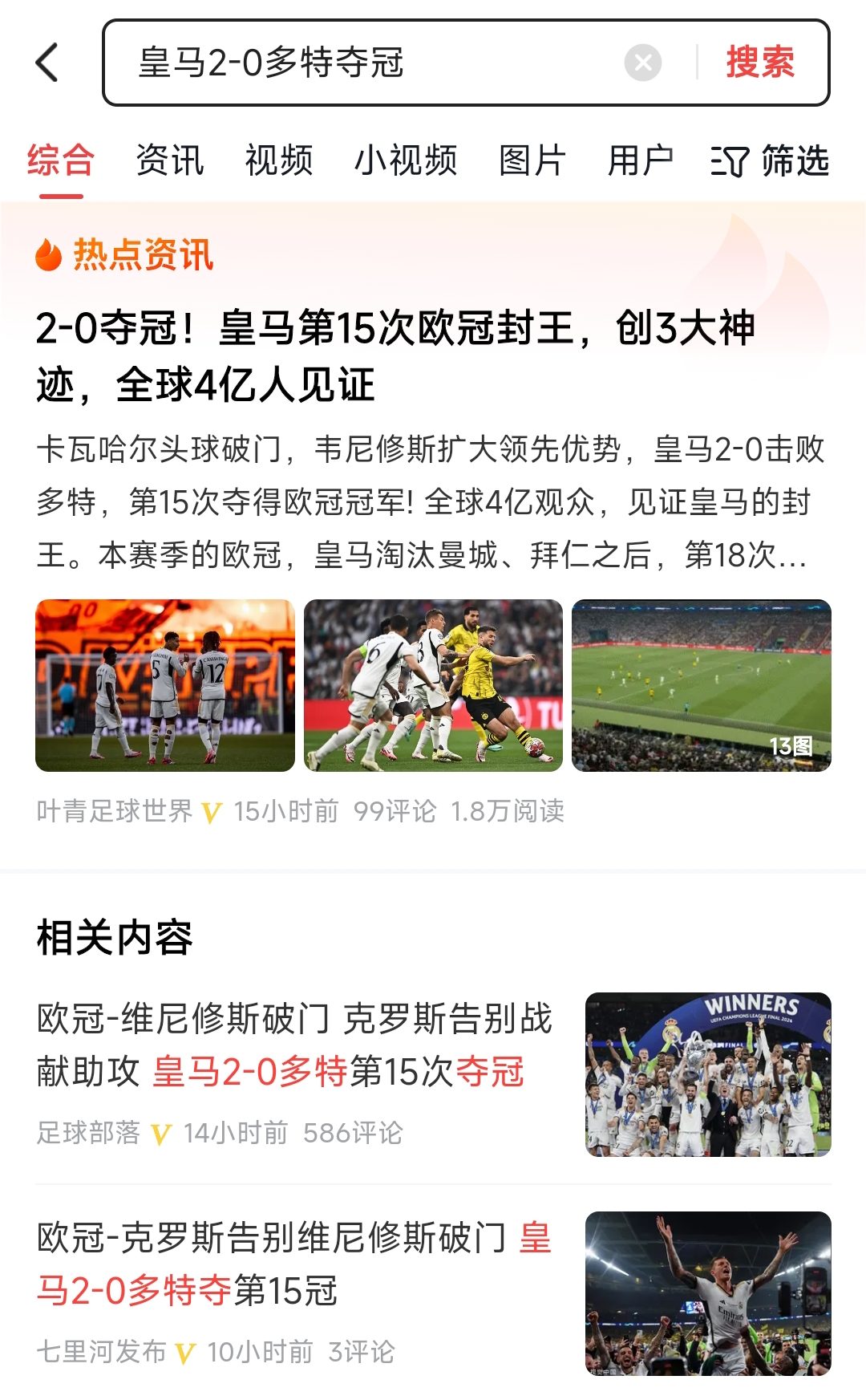The width and height of the screenshot is (866, 1400).
Task: Open article 欧冠-克罗斯告别维尼修斯破门
Action: pyautogui.click(x=295, y=1264)
